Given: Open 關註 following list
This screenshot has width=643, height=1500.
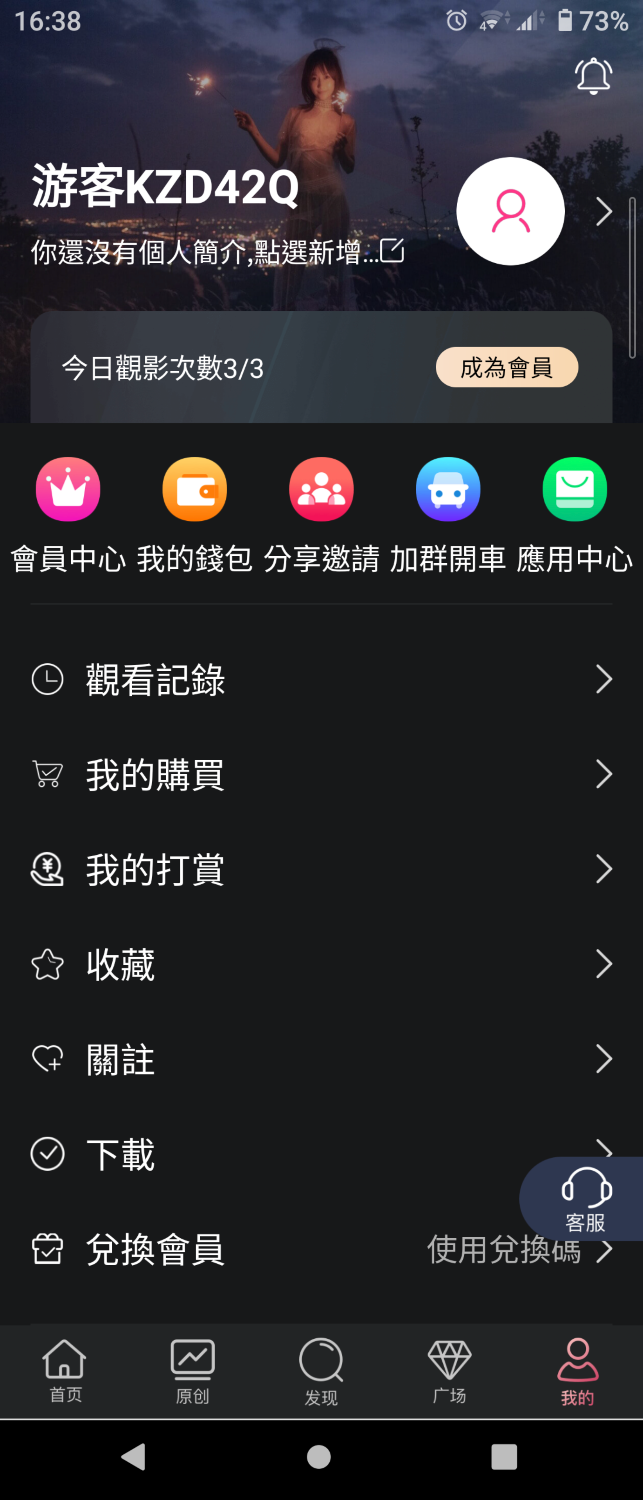Looking at the screenshot, I should (x=320, y=1060).
